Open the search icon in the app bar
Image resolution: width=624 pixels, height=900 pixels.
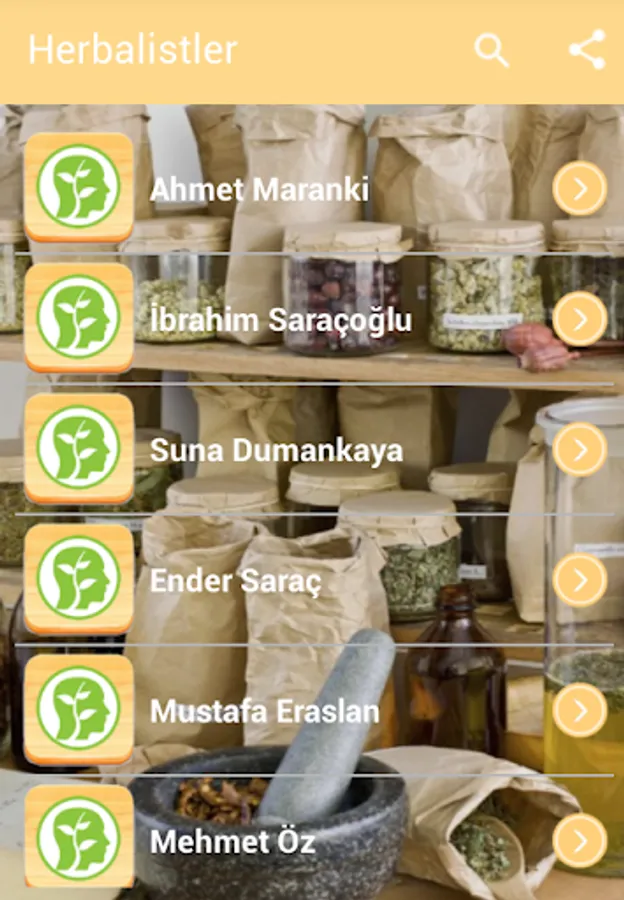pos(491,50)
